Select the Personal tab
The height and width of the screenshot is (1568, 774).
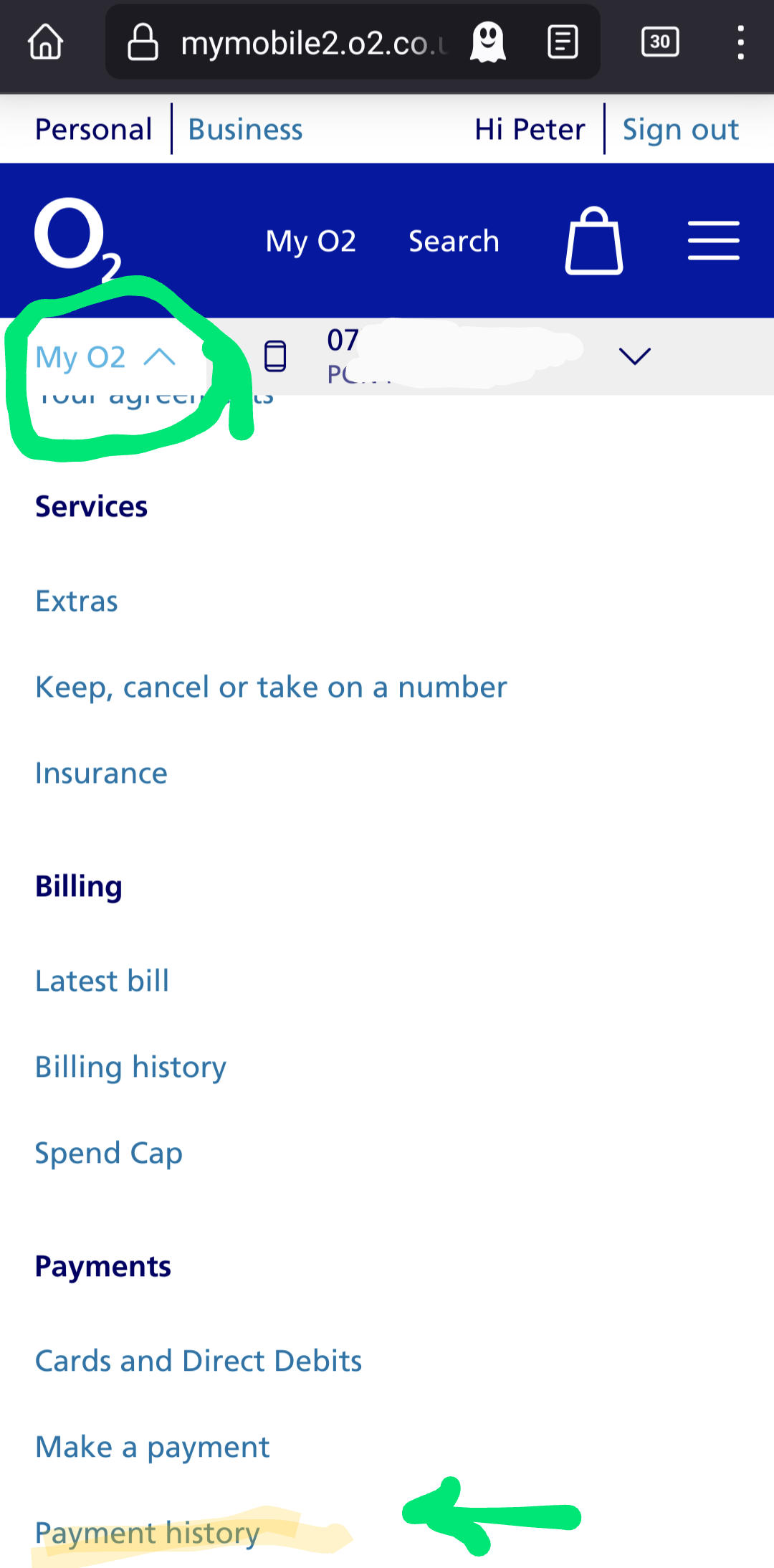point(93,129)
